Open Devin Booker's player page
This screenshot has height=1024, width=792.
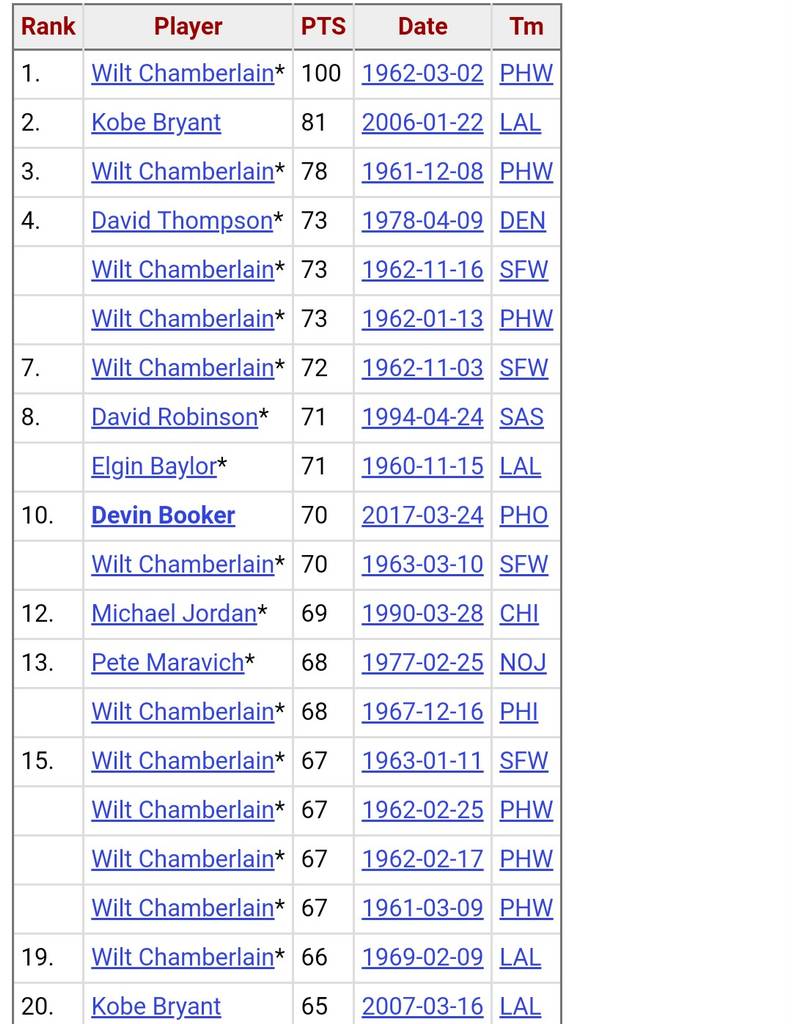tap(163, 516)
